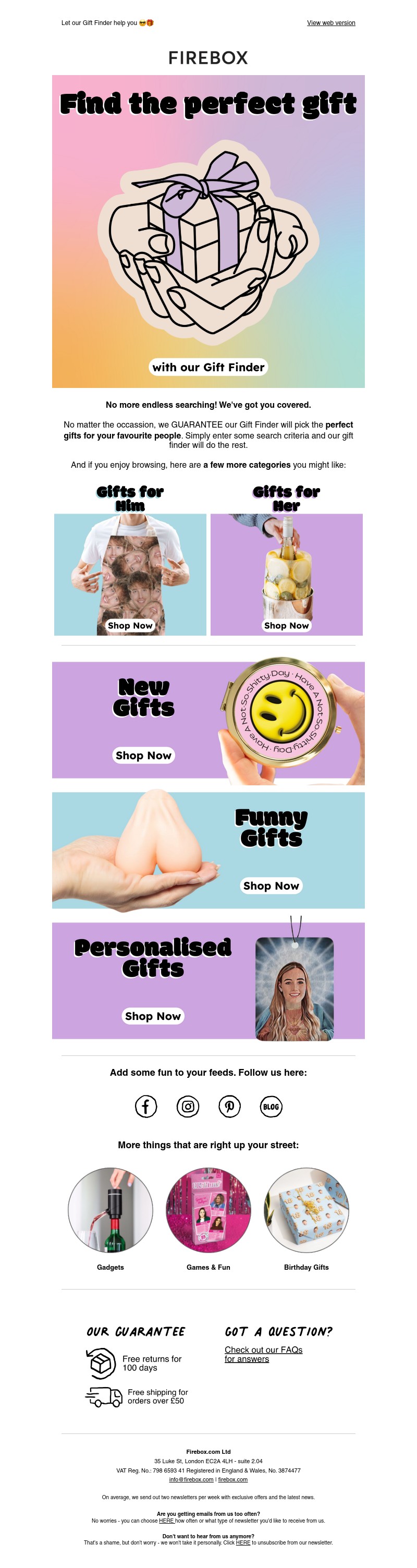Shop Now under Gifts for Her
417x1568 pixels.
click(286, 625)
